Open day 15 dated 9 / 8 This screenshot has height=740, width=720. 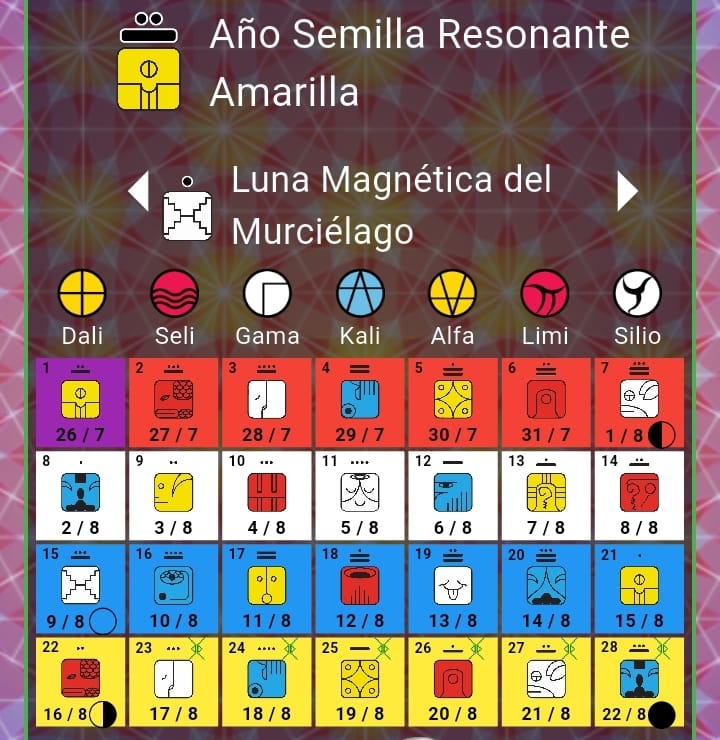tap(80, 588)
